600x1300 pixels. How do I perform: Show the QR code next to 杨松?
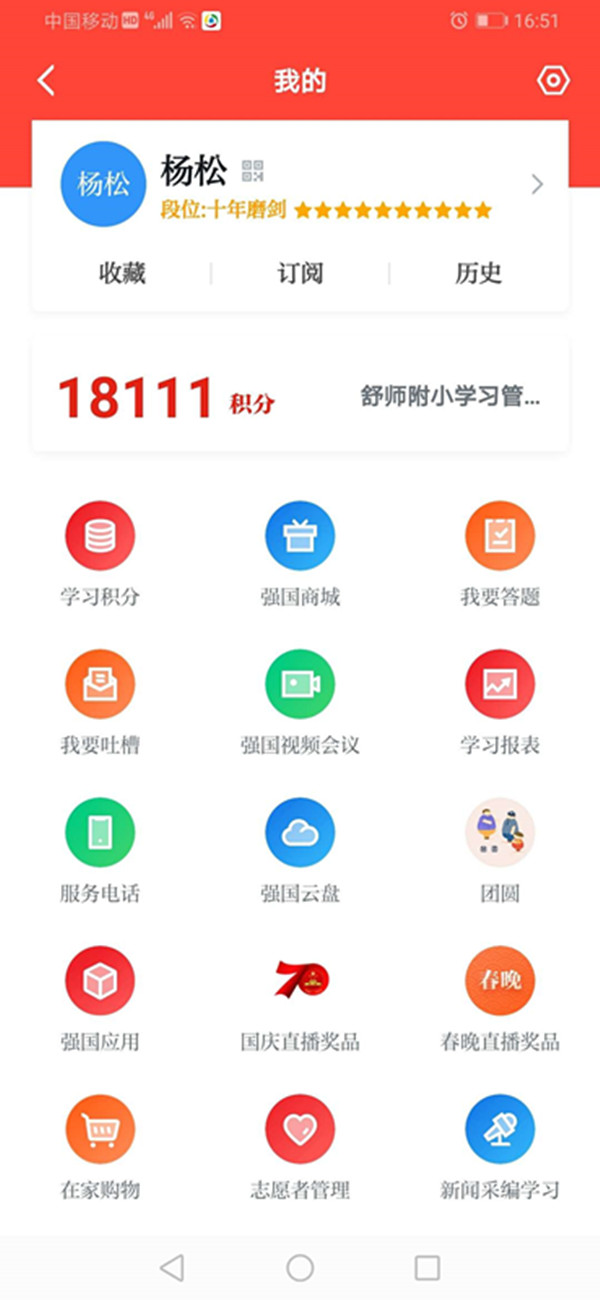point(253,171)
